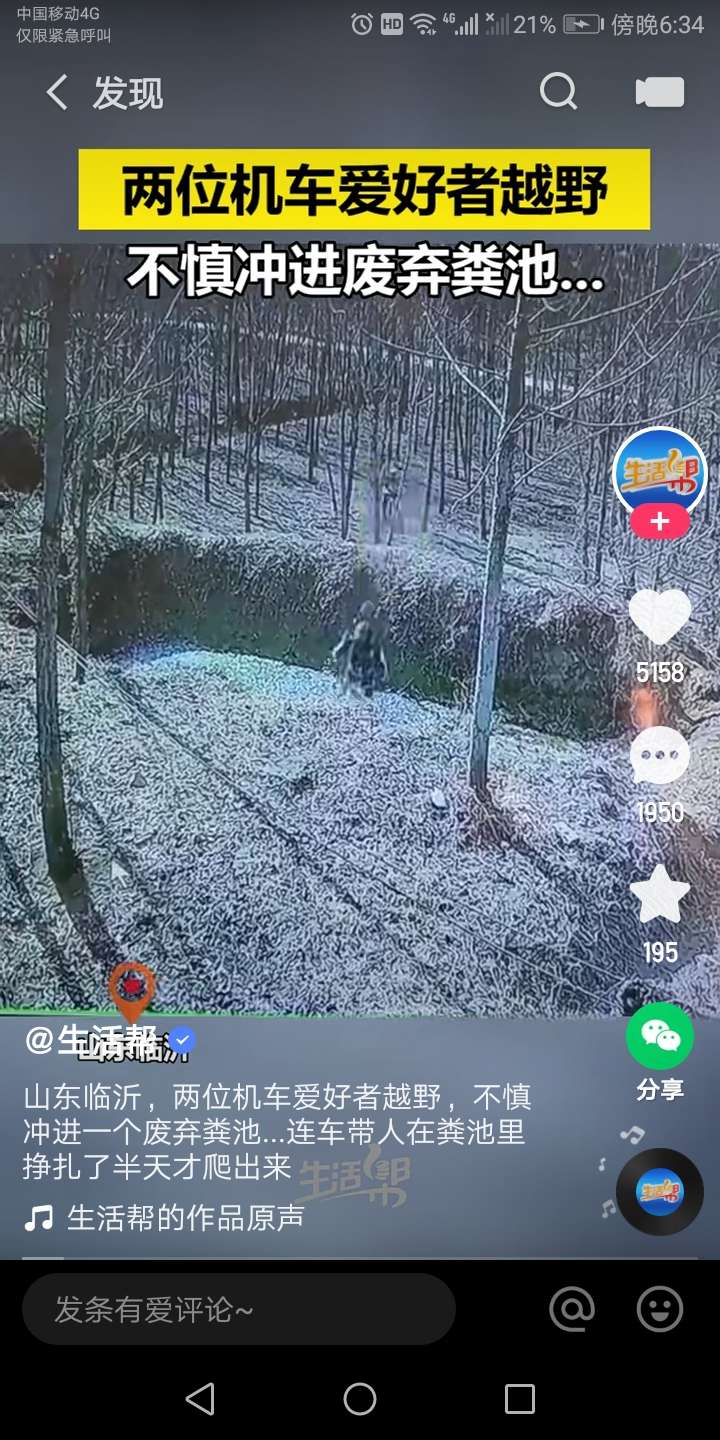Tap the video camera icon
The width and height of the screenshot is (720, 1440).
tap(660, 92)
